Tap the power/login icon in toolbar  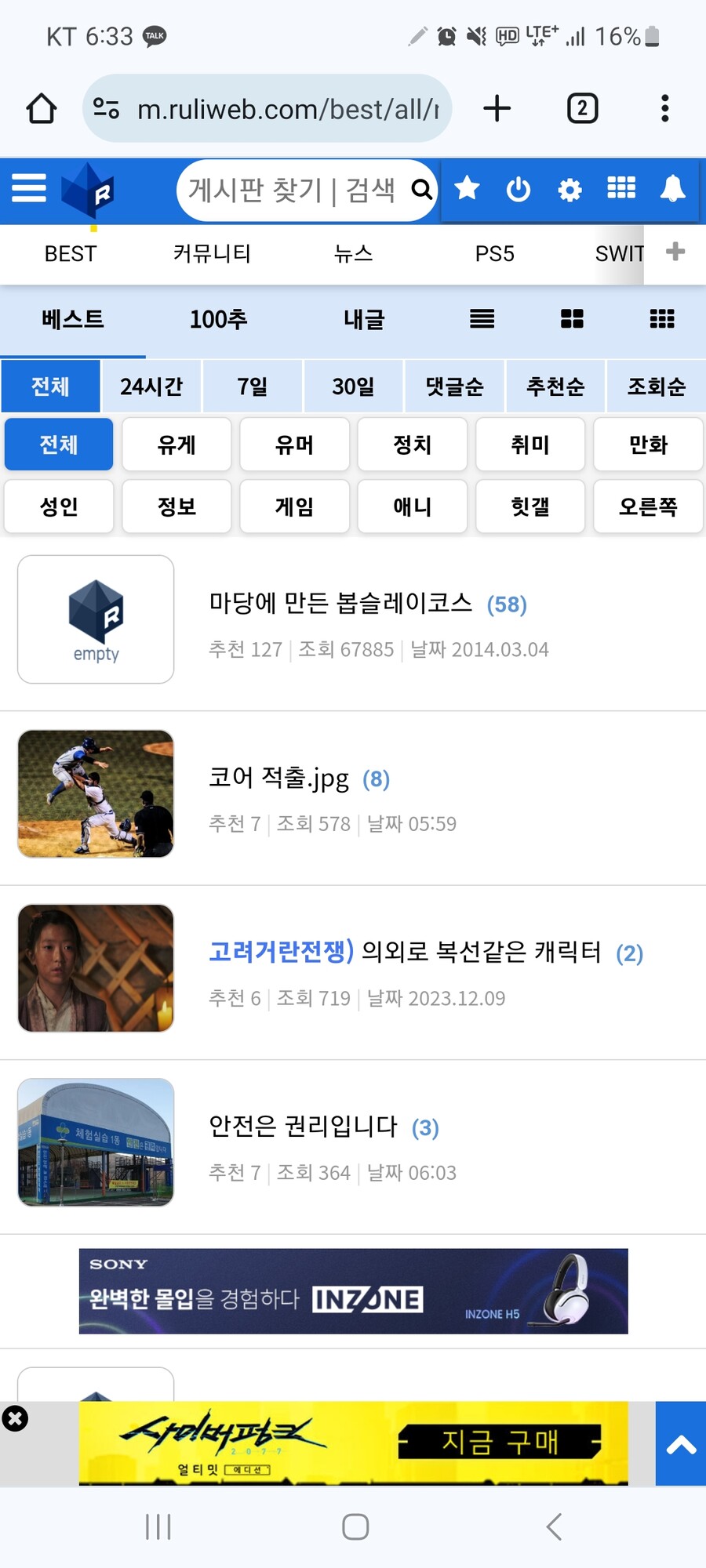coord(519,189)
